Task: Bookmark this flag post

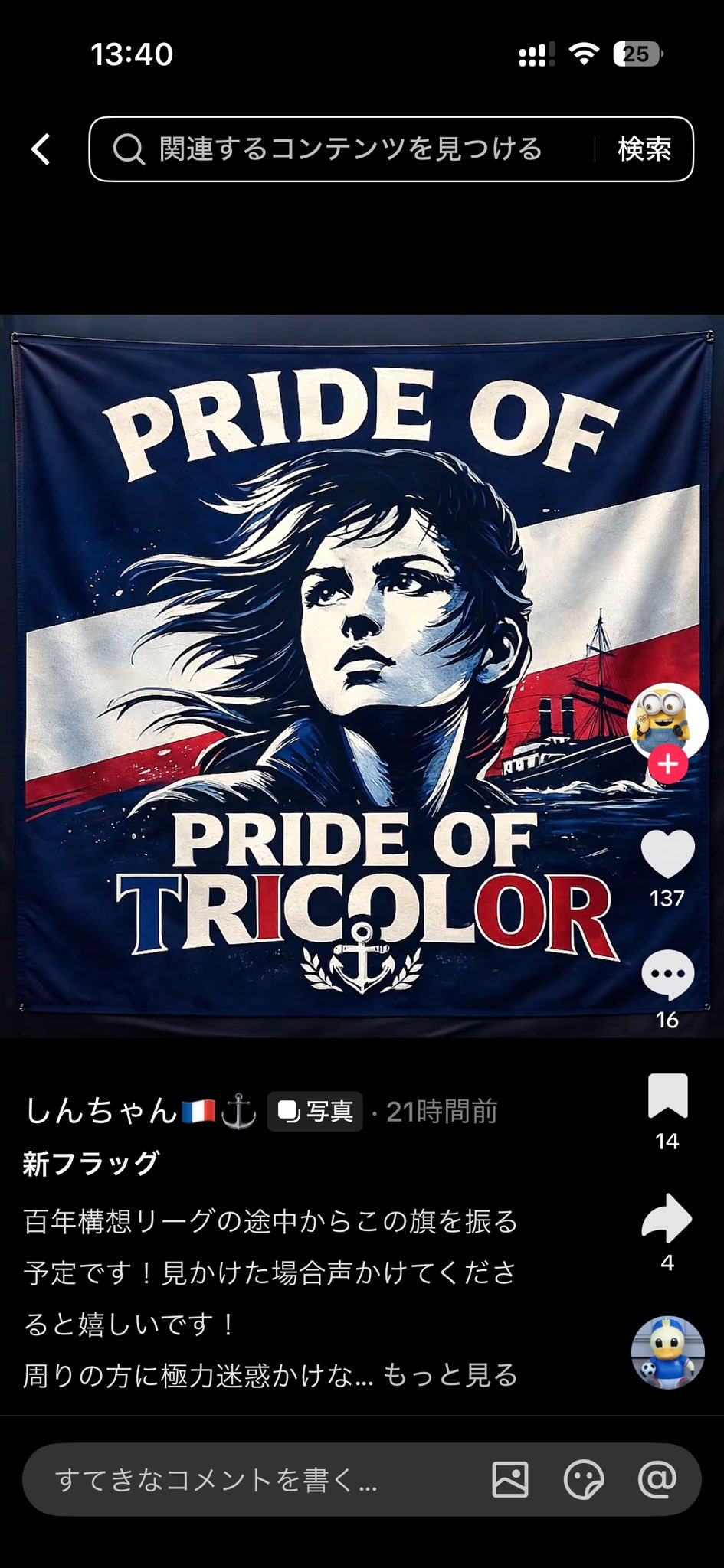Action: pyautogui.click(x=667, y=1096)
